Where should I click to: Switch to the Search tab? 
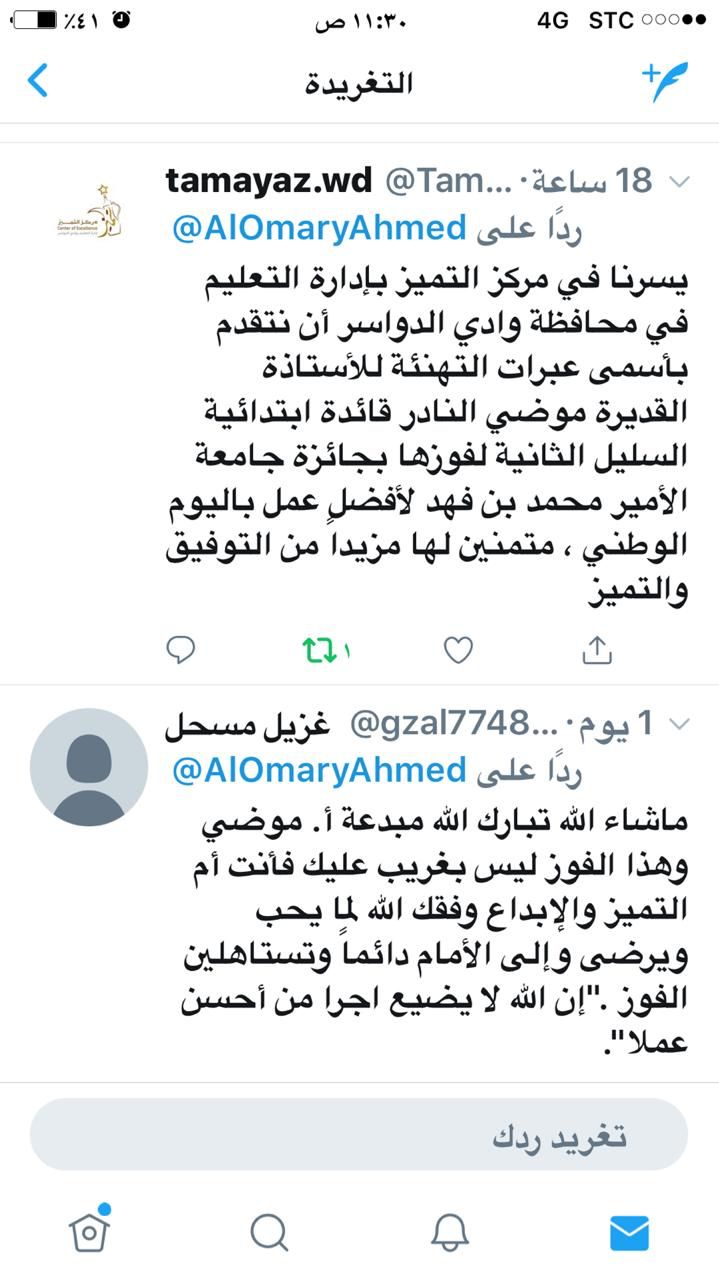pos(269,1233)
